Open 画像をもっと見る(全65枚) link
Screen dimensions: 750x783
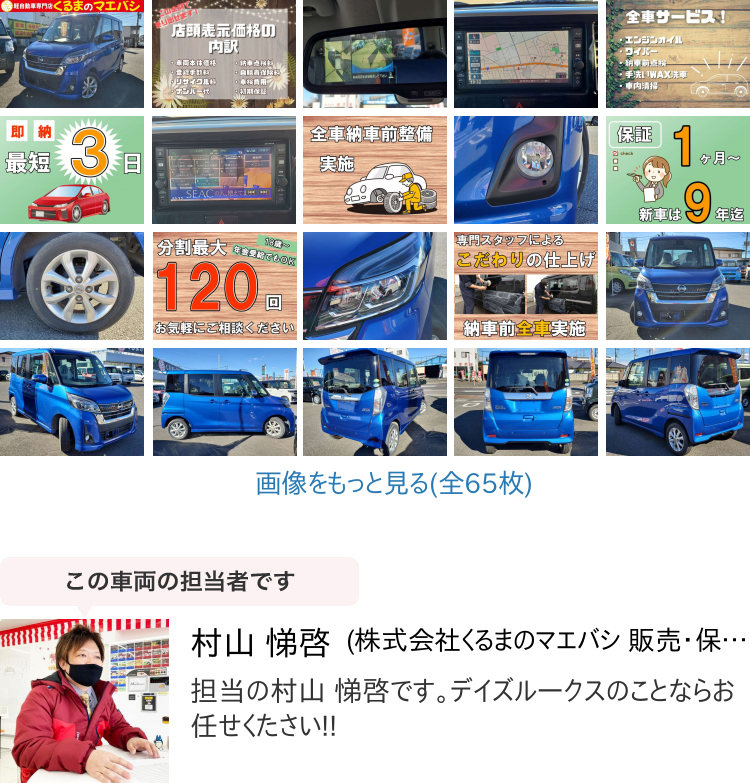pyautogui.click(x=394, y=484)
